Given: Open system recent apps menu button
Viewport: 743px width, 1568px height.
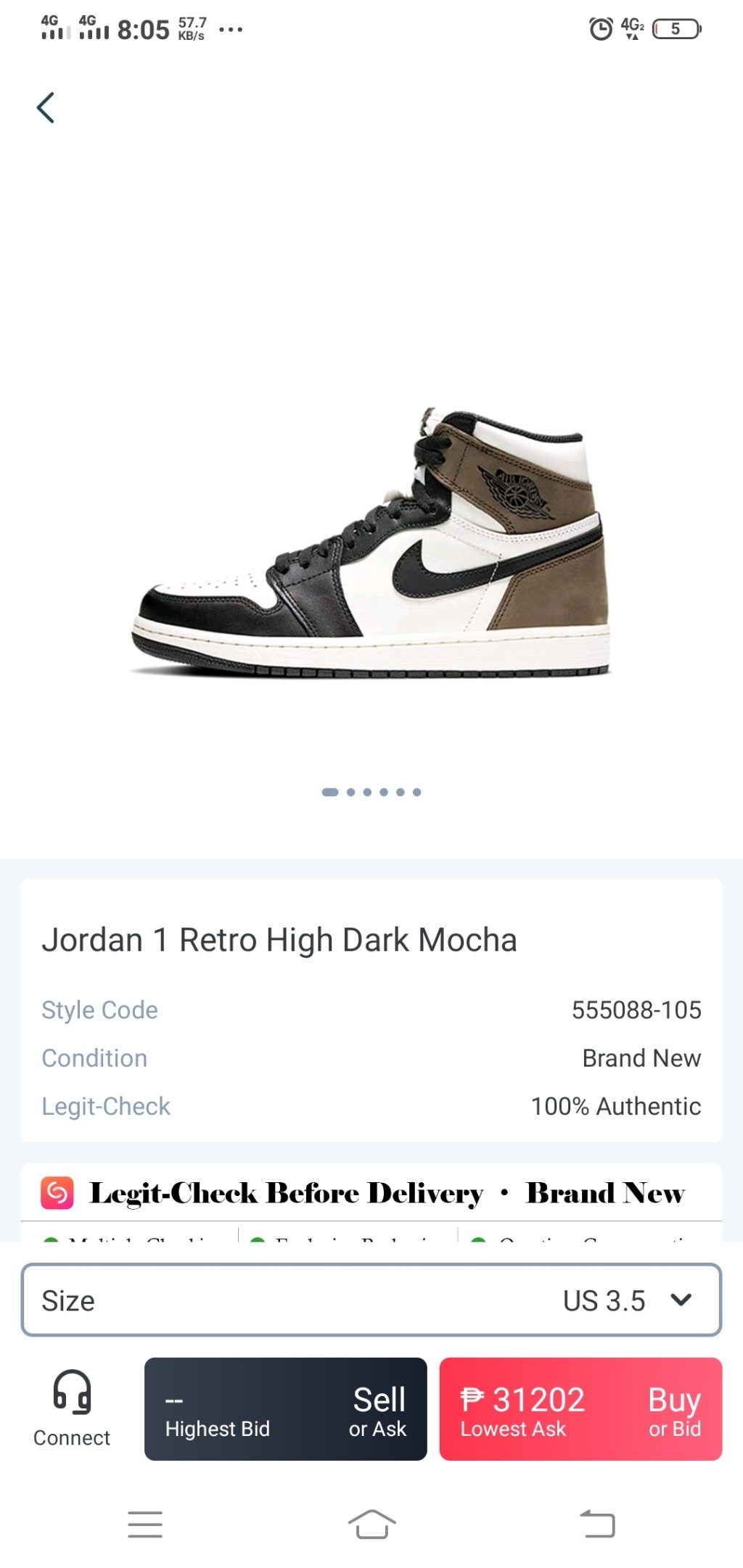Looking at the screenshot, I should 145,1524.
